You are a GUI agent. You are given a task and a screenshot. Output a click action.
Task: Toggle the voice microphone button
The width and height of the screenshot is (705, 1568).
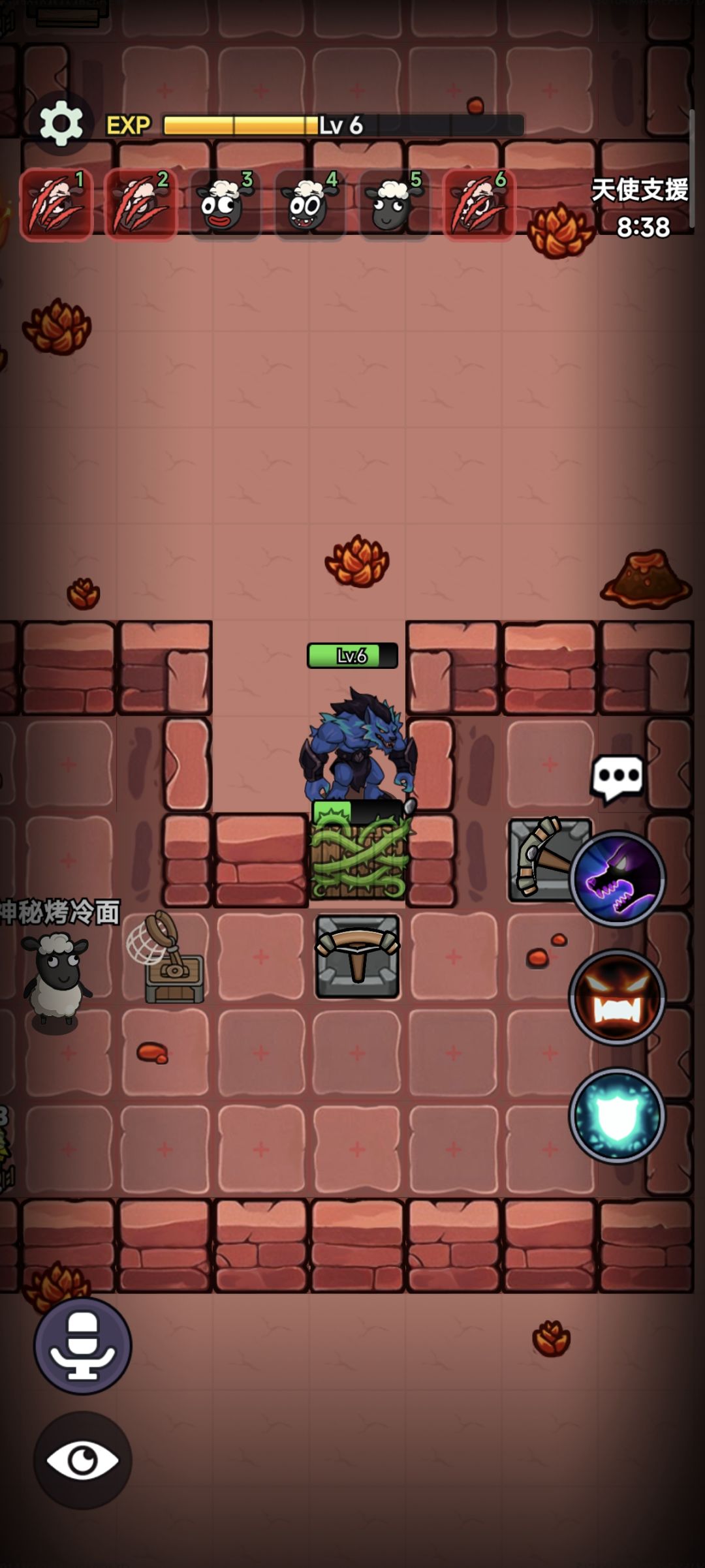[83, 1345]
